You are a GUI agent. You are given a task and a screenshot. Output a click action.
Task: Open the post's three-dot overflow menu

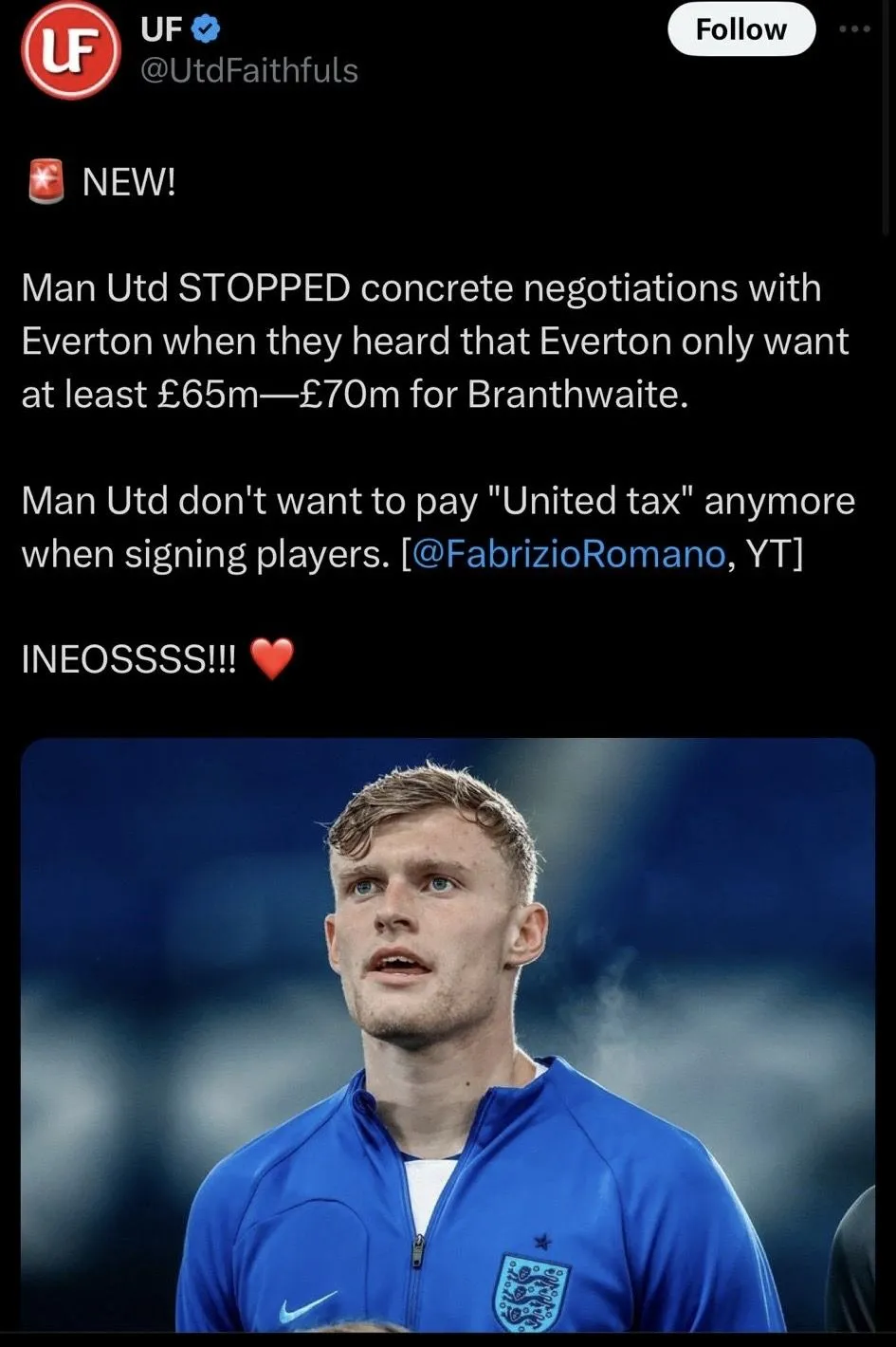click(x=854, y=28)
